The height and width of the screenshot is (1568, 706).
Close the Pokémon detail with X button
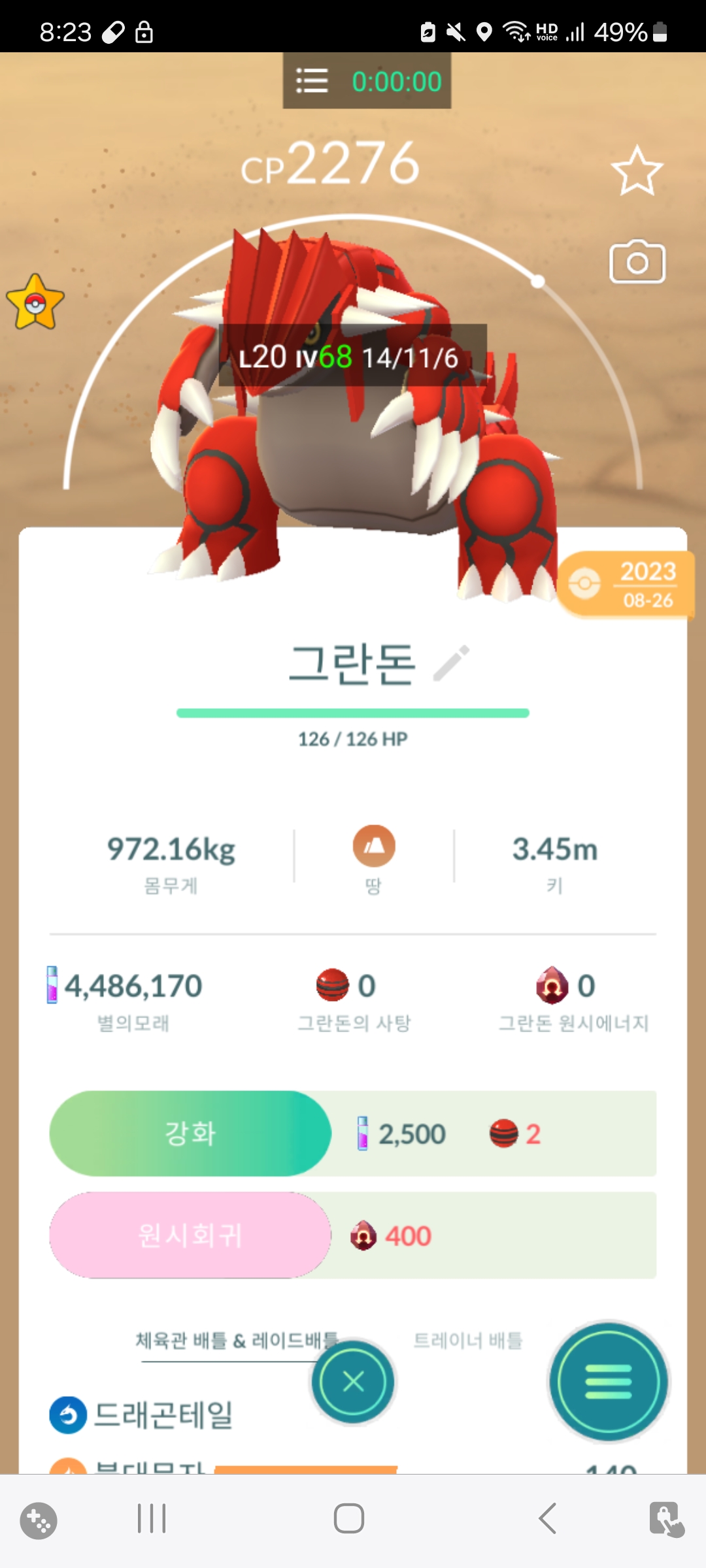(x=353, y=1381)
